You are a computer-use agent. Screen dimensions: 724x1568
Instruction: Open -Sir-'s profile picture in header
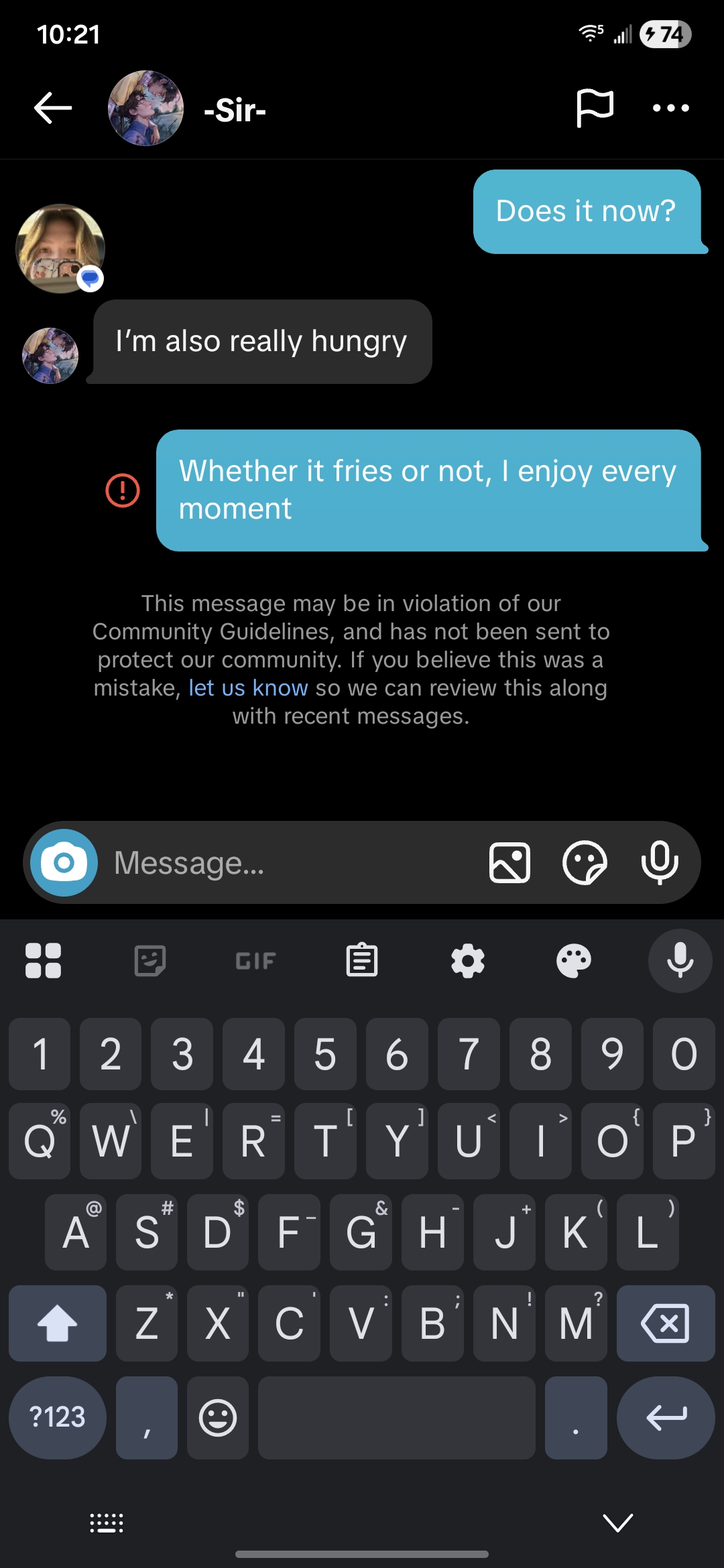pyautogui.click(x=145, y=108)
